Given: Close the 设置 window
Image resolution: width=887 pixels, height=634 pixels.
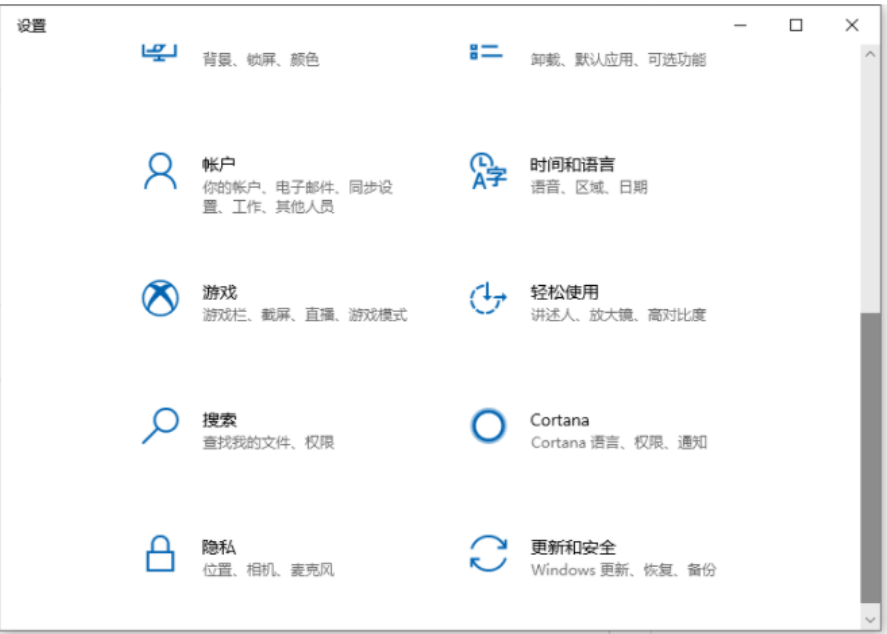Looking at the screenshot, I should [852, 26].
